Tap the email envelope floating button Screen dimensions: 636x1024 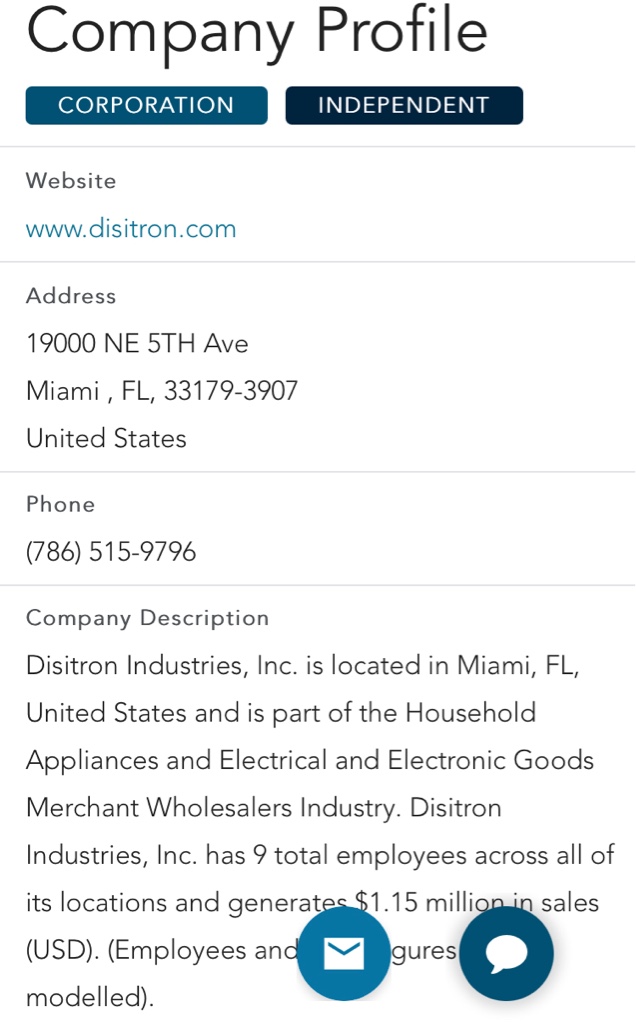(x=344, y=954)
